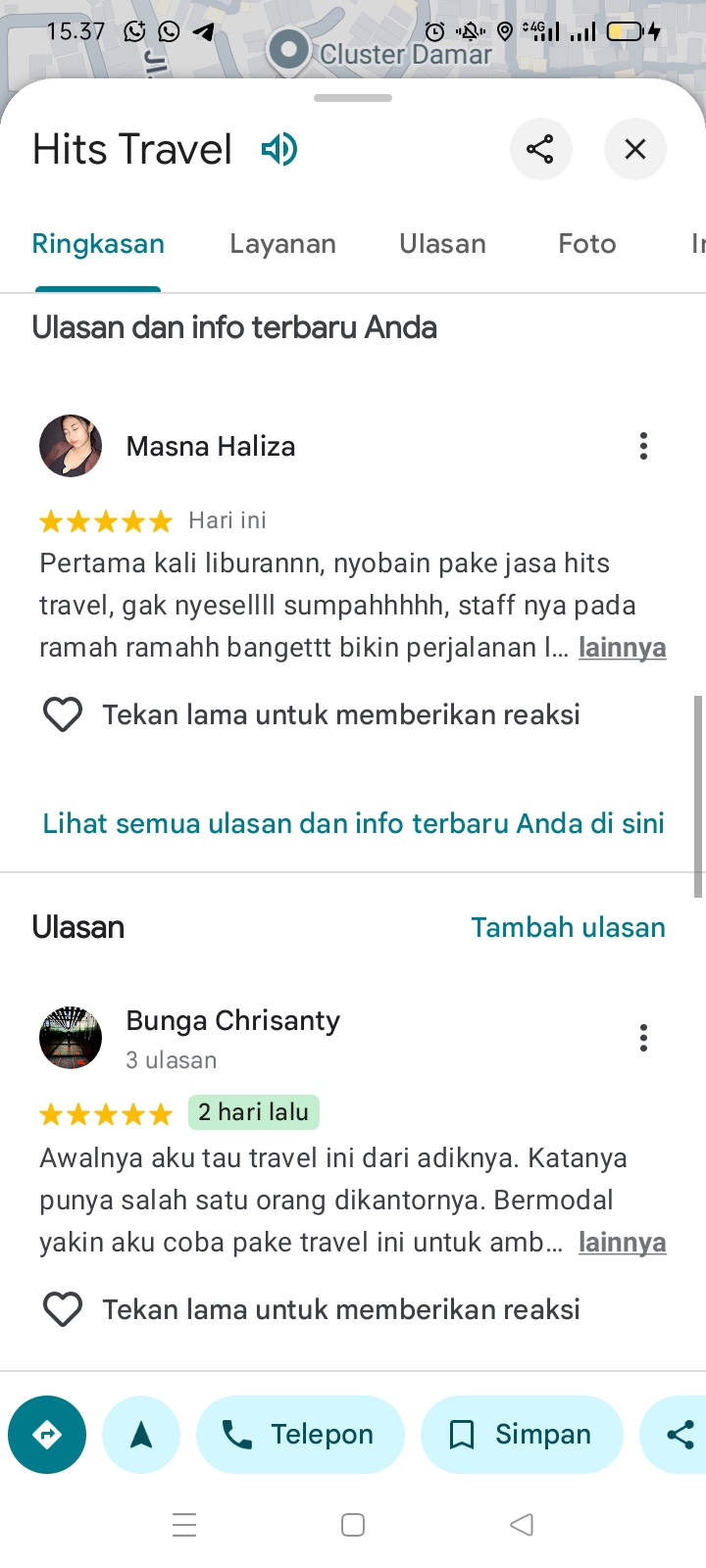Open Lihat semua ulasan dan info terbaru link

(x=353, y=823)
